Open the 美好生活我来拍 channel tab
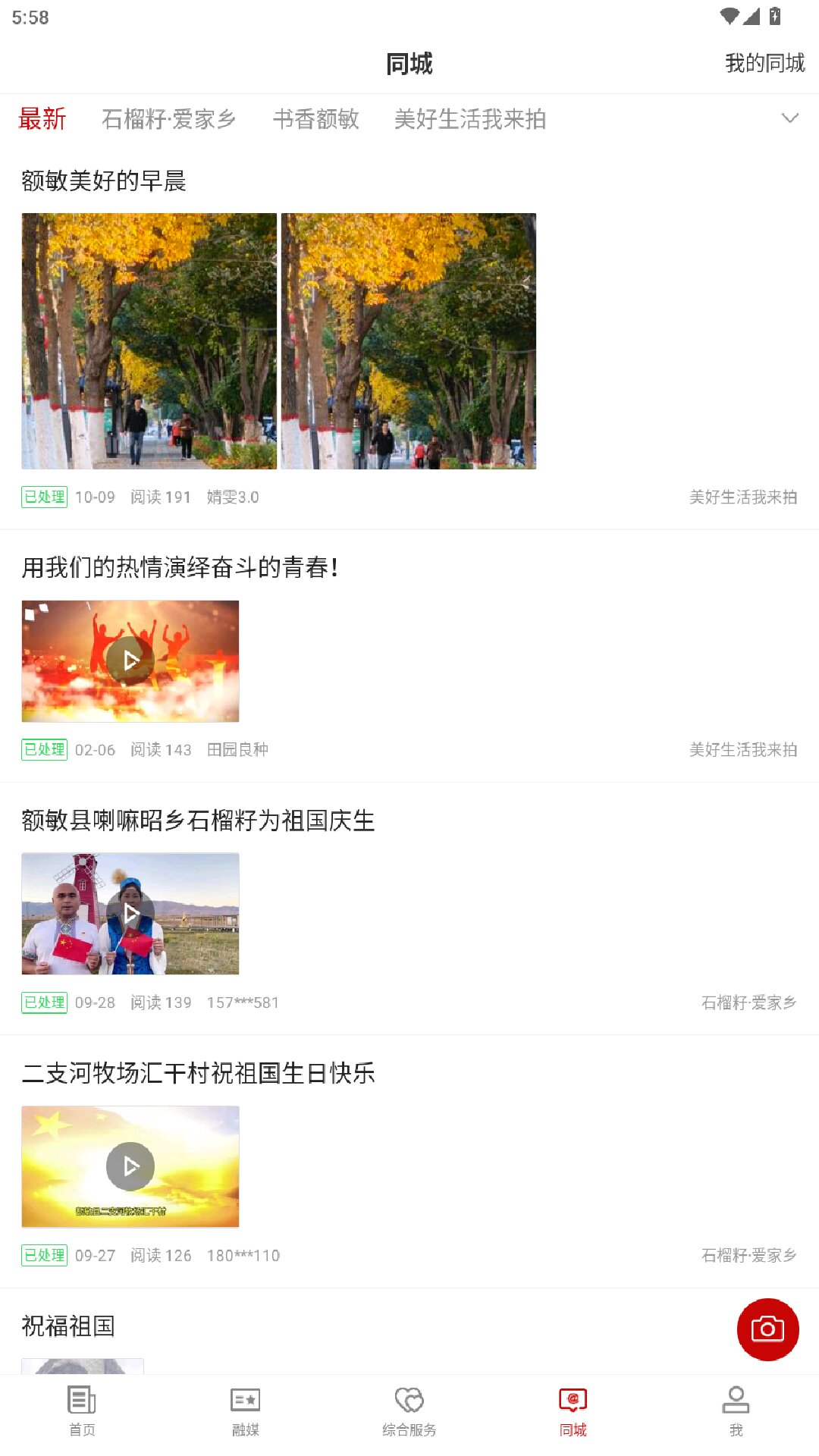This screenshot has height=1456, width=819. (x=471, y=119)
